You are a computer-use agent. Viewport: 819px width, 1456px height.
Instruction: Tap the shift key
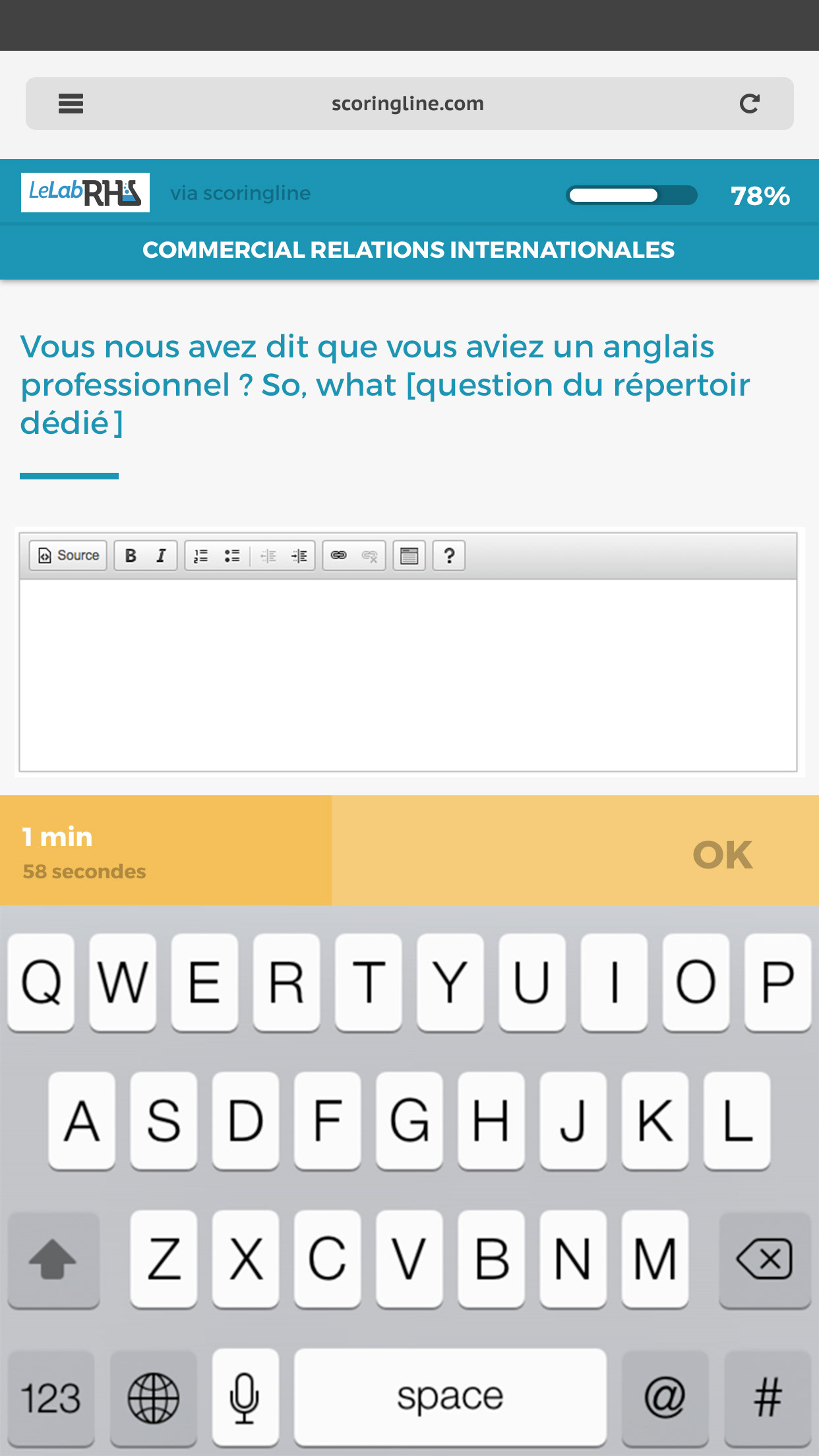point(53,1259)
